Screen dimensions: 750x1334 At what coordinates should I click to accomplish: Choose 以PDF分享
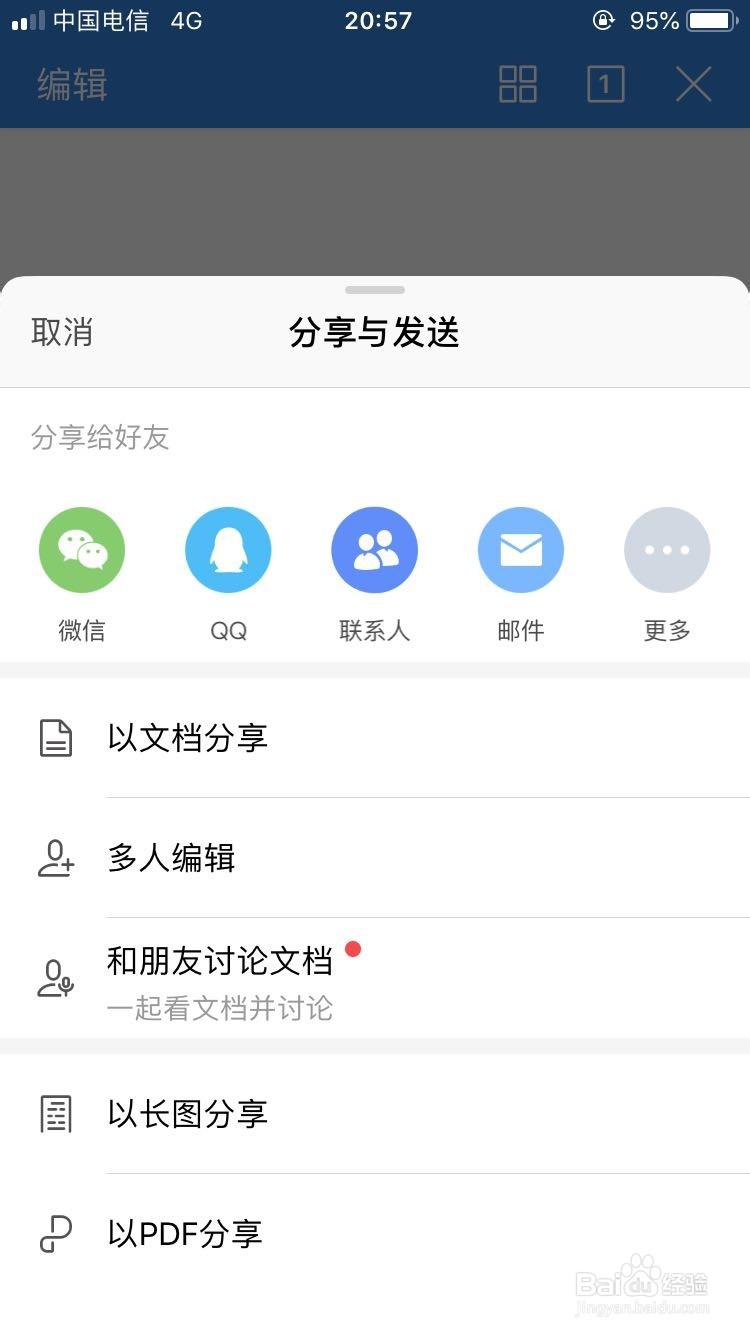(x=375, y=1234)
